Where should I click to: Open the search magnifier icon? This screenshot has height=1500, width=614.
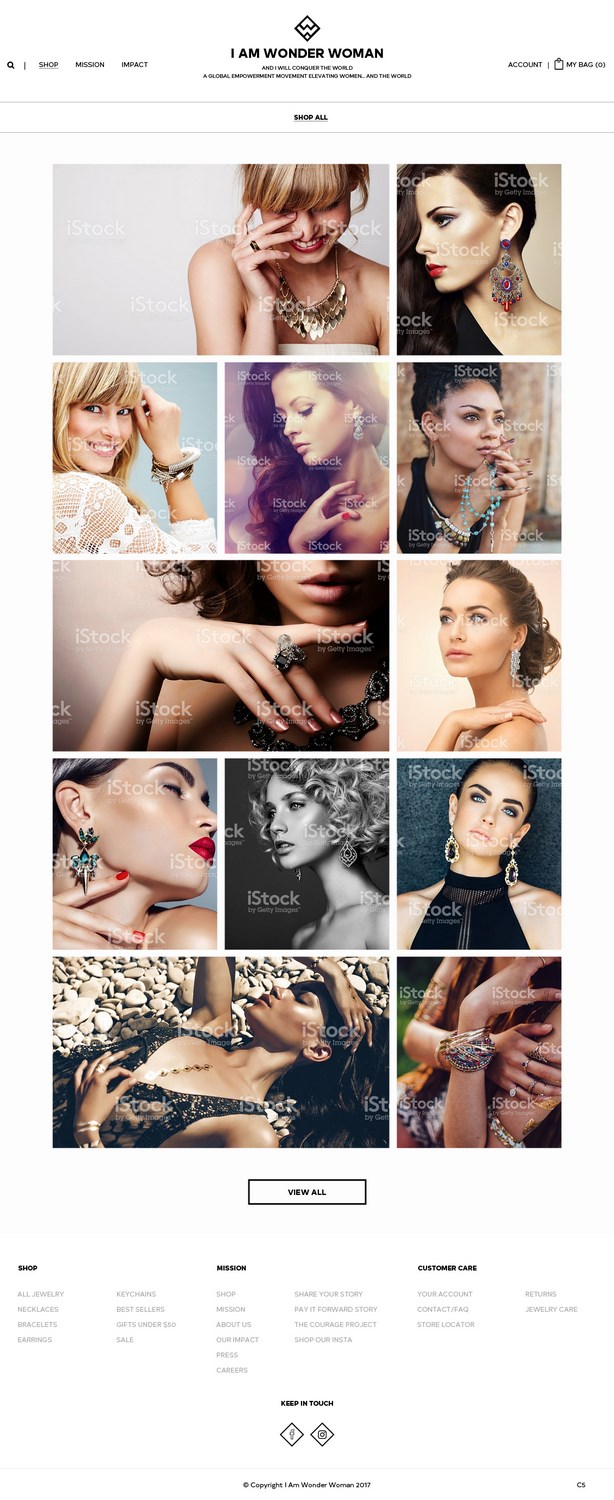coord(11,65)
